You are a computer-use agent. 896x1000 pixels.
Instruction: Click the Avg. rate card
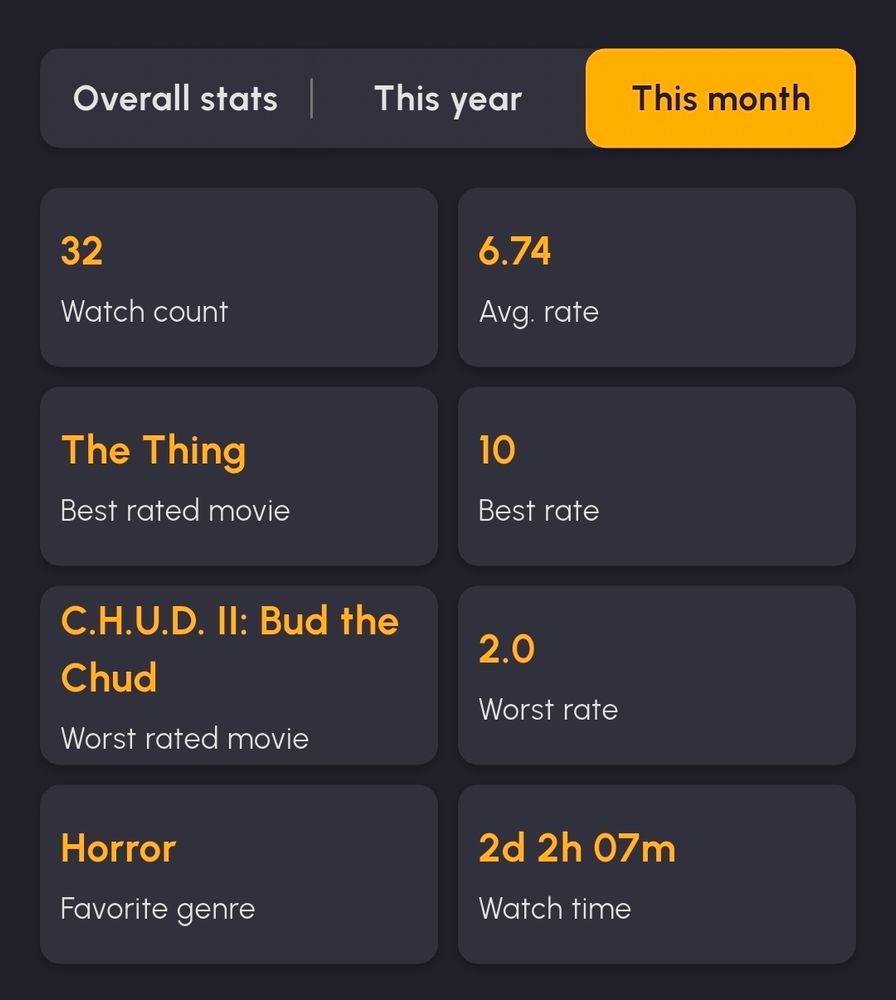656,277
